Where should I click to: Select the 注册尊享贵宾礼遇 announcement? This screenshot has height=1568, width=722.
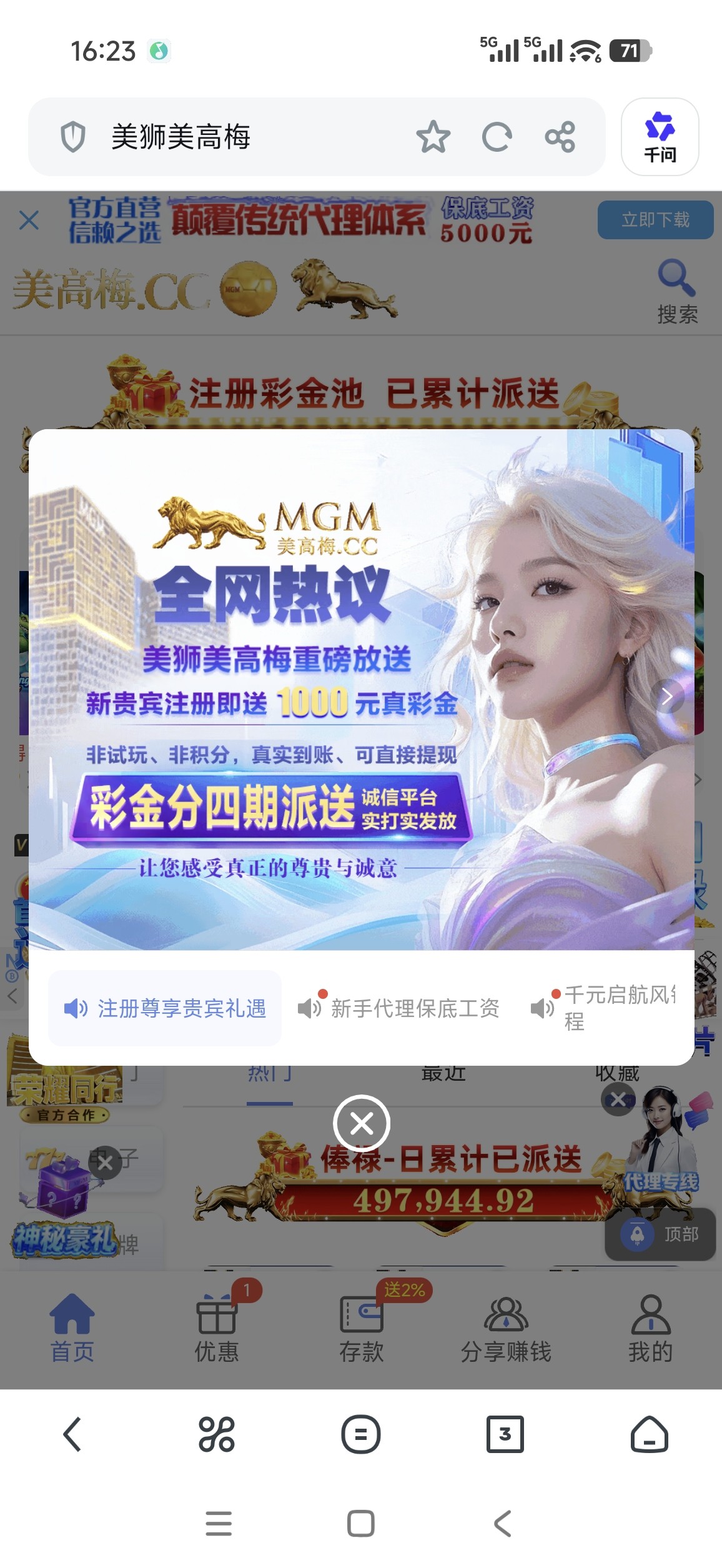coord(165,1008)
